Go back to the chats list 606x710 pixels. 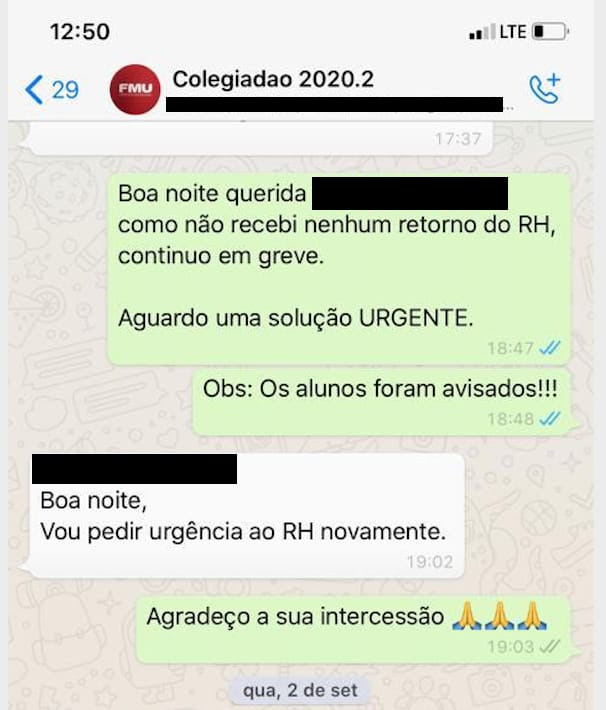pos(50,90)
